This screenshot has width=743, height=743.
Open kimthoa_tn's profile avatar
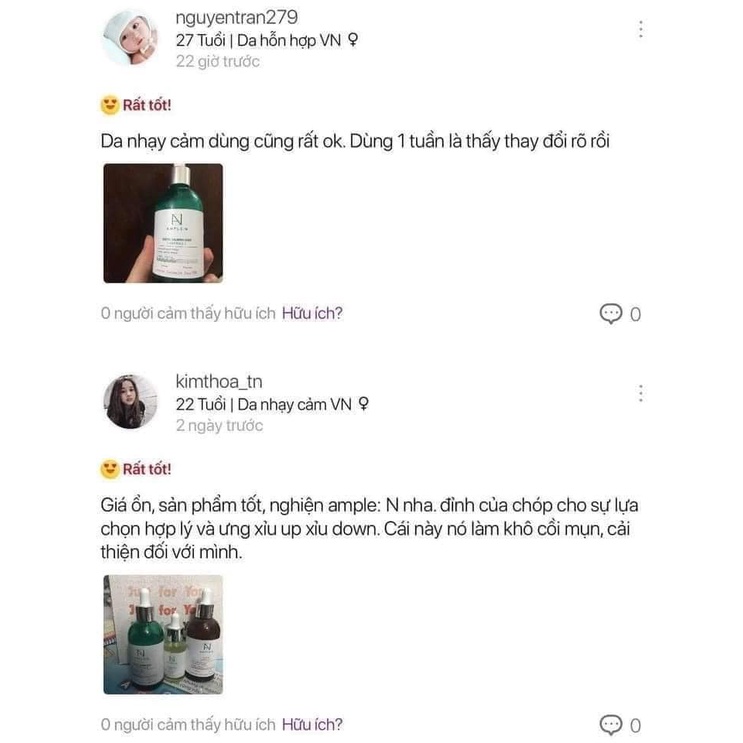130,402
